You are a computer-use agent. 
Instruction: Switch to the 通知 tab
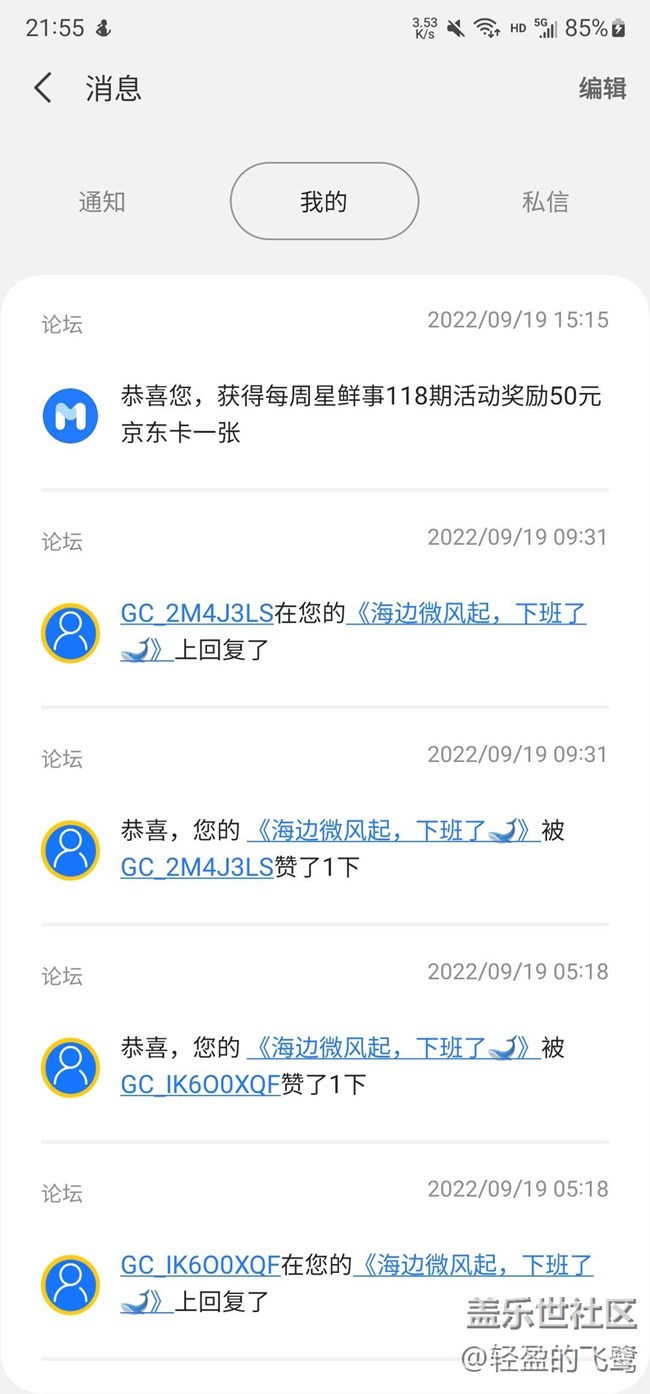102,201
